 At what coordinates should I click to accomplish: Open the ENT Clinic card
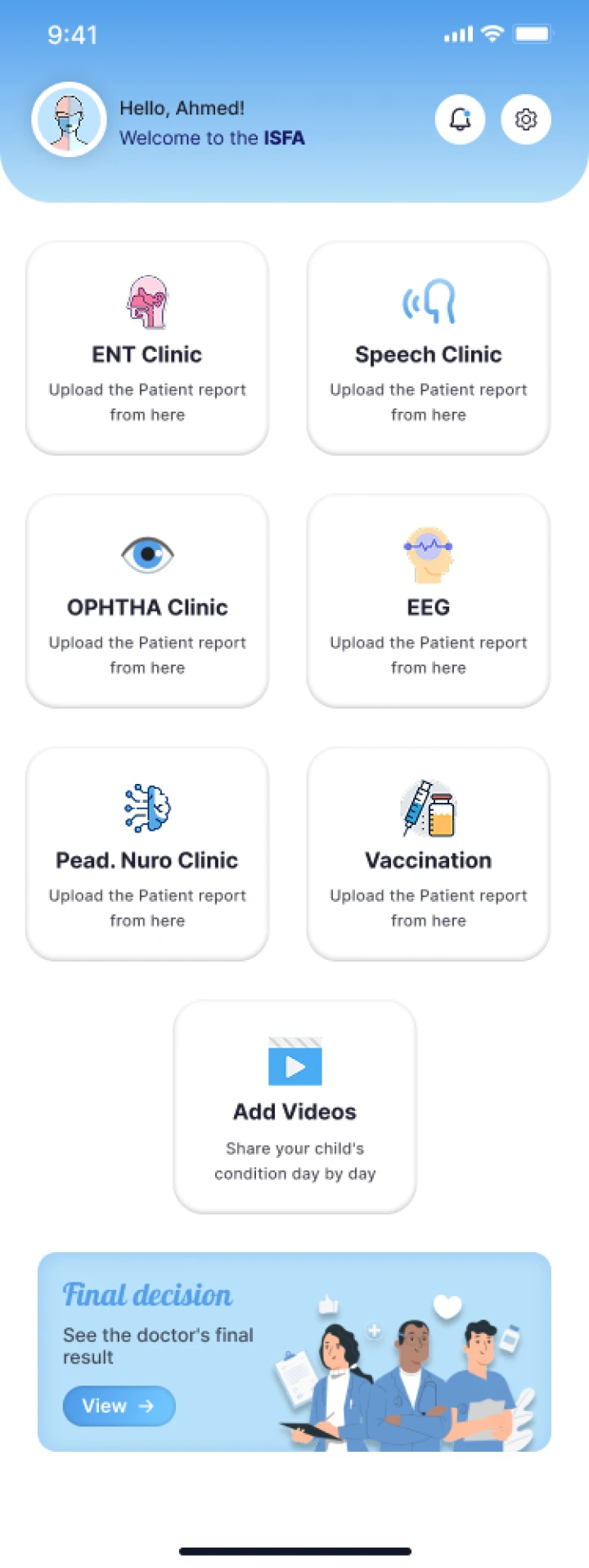[147, 348]
